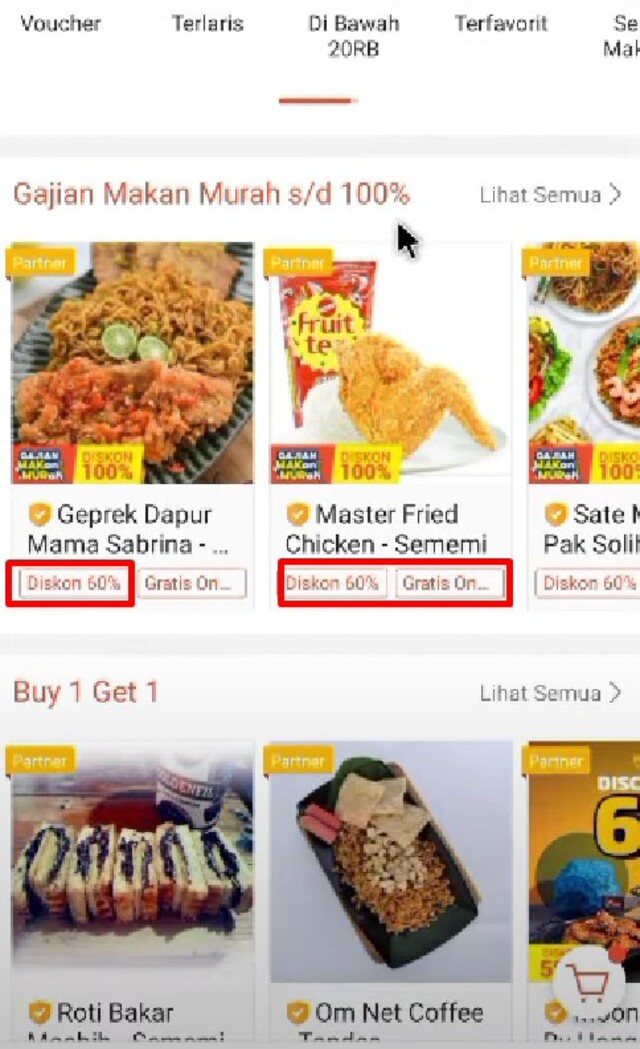The height and width of the screenshot is (1049, 640).
Task: Open Lihat Semua for Gajian Makan Murah
Action: pyautogui.click(x=550, y=195)
